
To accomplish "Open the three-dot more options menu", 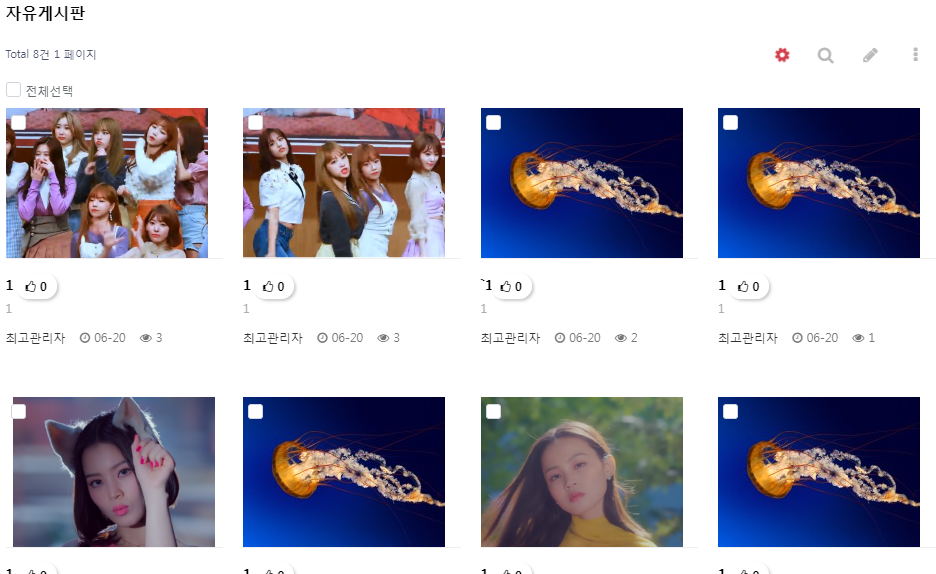I will 915,55.
